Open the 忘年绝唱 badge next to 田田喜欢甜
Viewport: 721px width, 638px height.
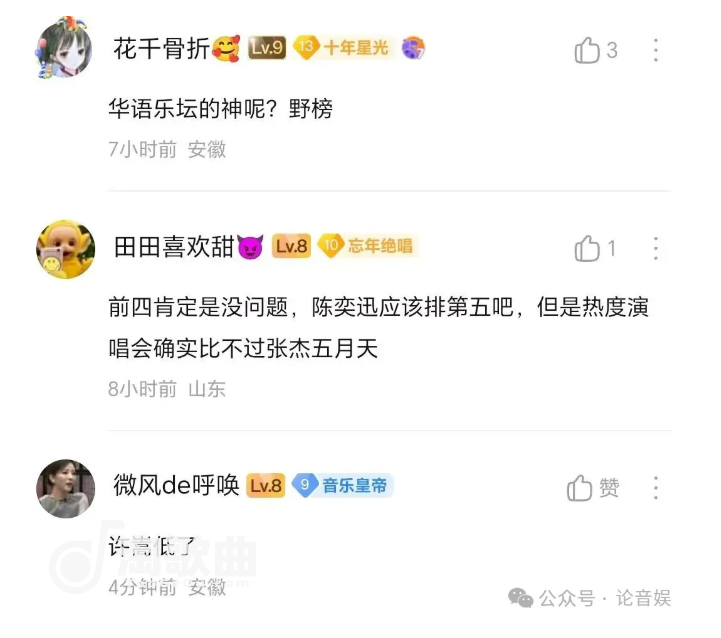366,246
